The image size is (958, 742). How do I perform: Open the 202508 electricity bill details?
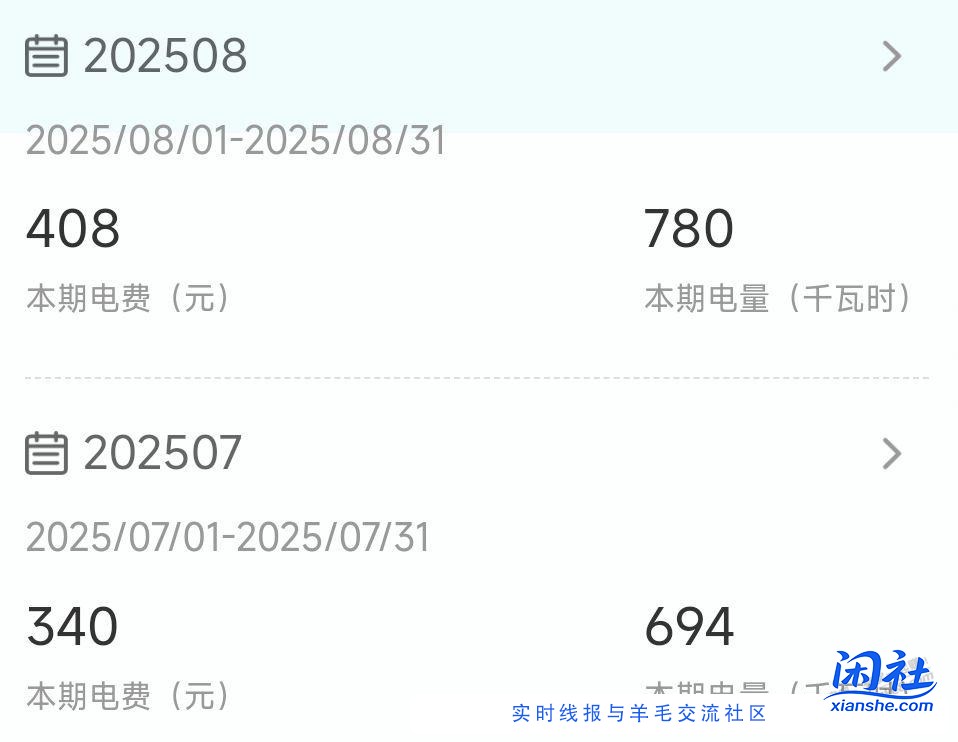(x=891, y=57)
